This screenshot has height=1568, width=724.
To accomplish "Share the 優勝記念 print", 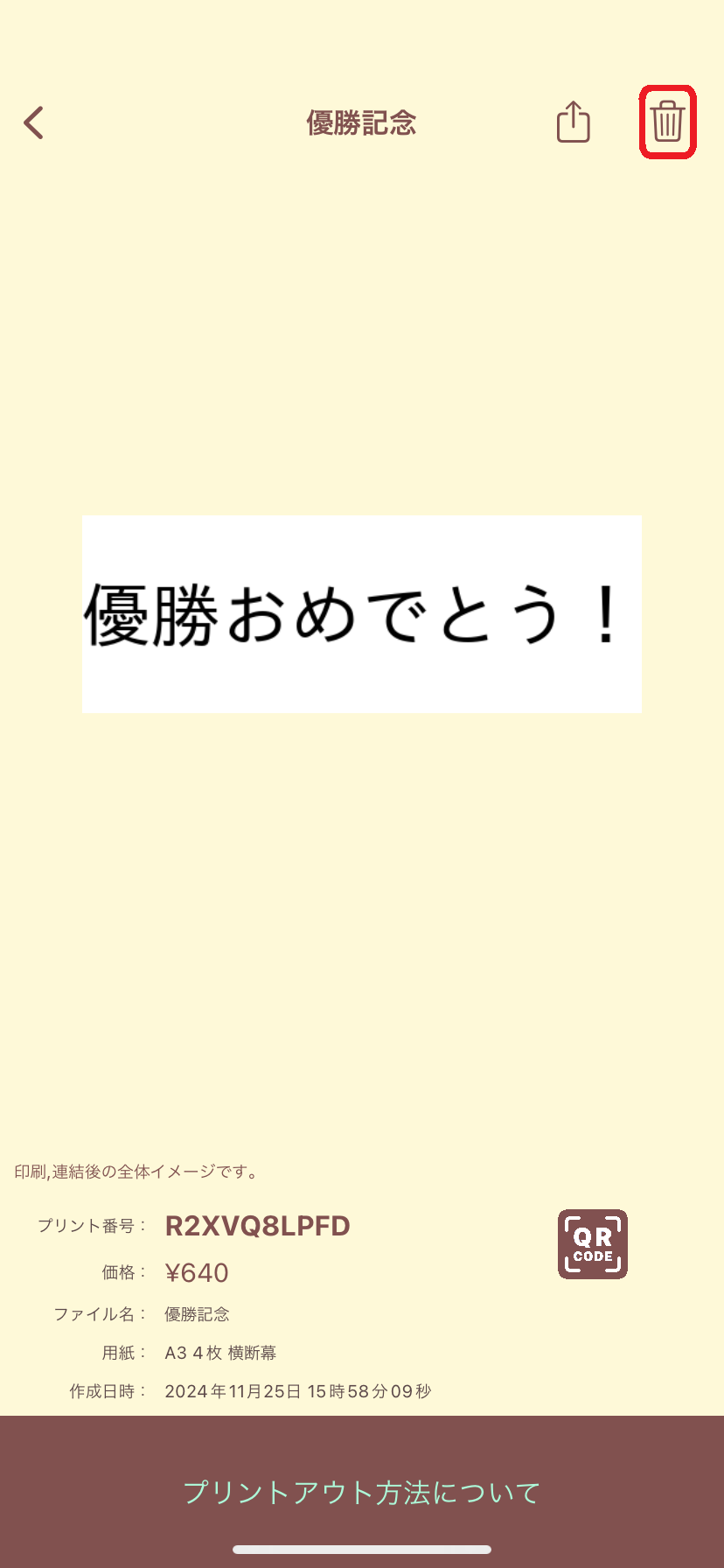I will [x=574, y=122].
